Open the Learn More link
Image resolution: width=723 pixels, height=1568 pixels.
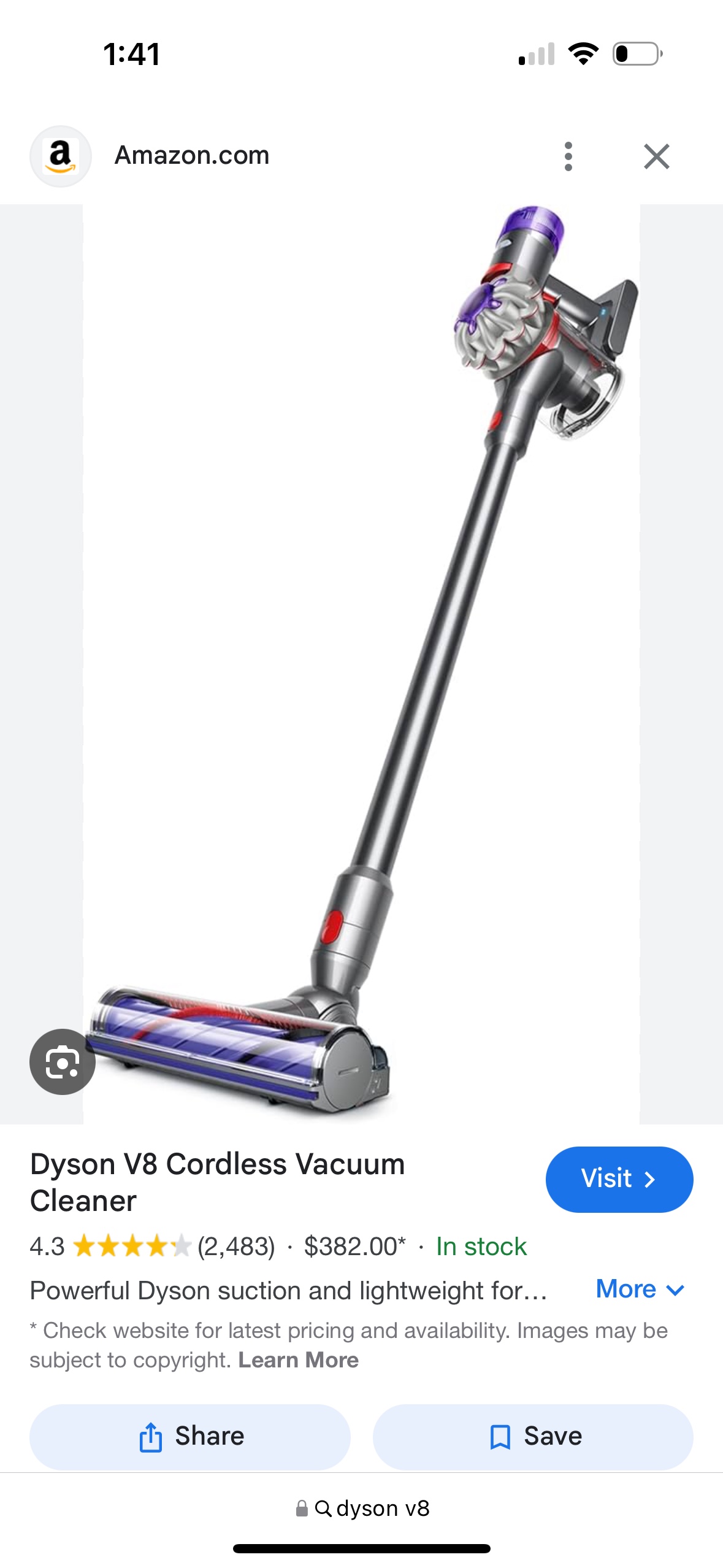298,1360
